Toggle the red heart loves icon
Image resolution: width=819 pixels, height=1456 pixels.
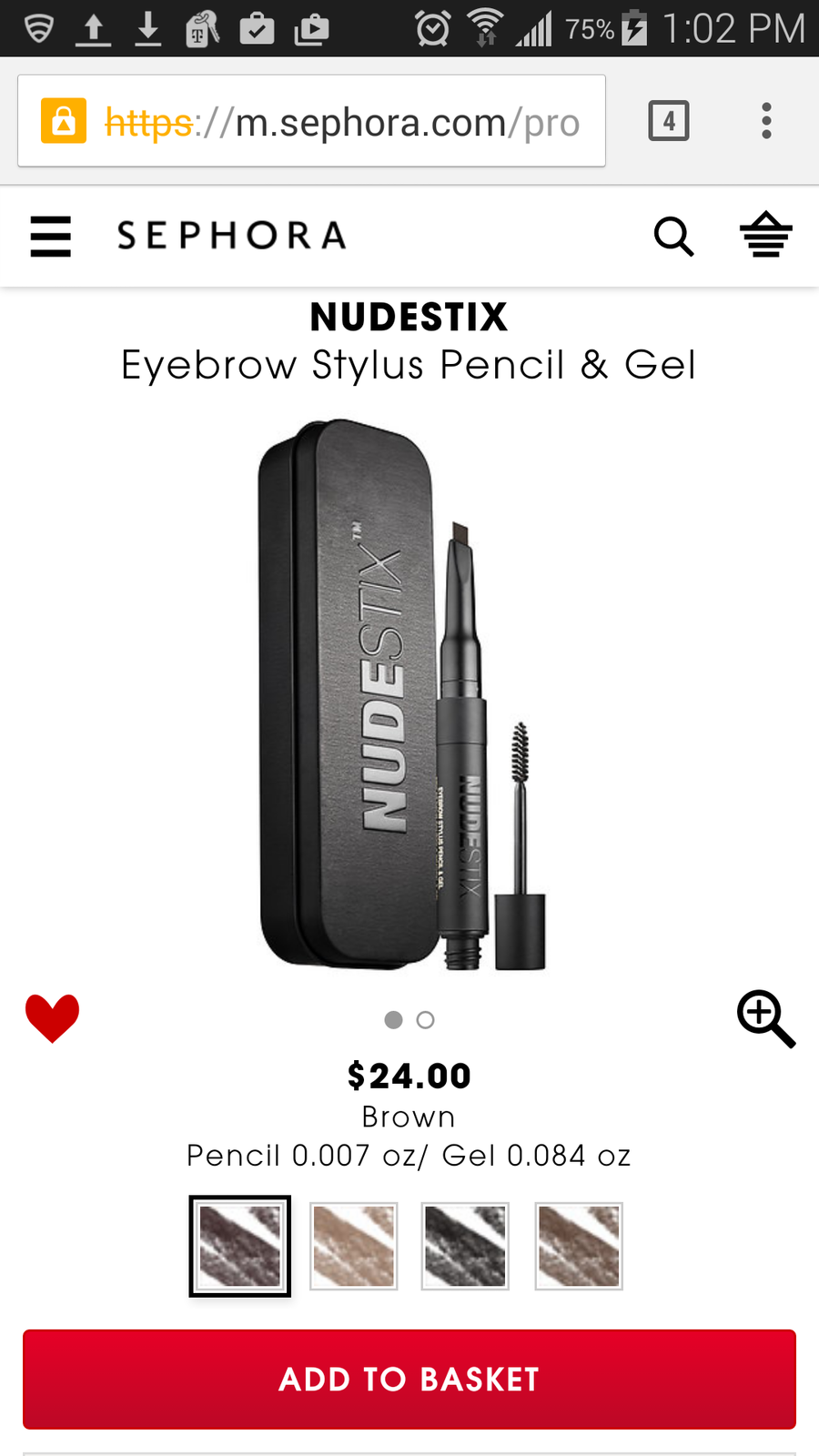[x=52, y=1017]
